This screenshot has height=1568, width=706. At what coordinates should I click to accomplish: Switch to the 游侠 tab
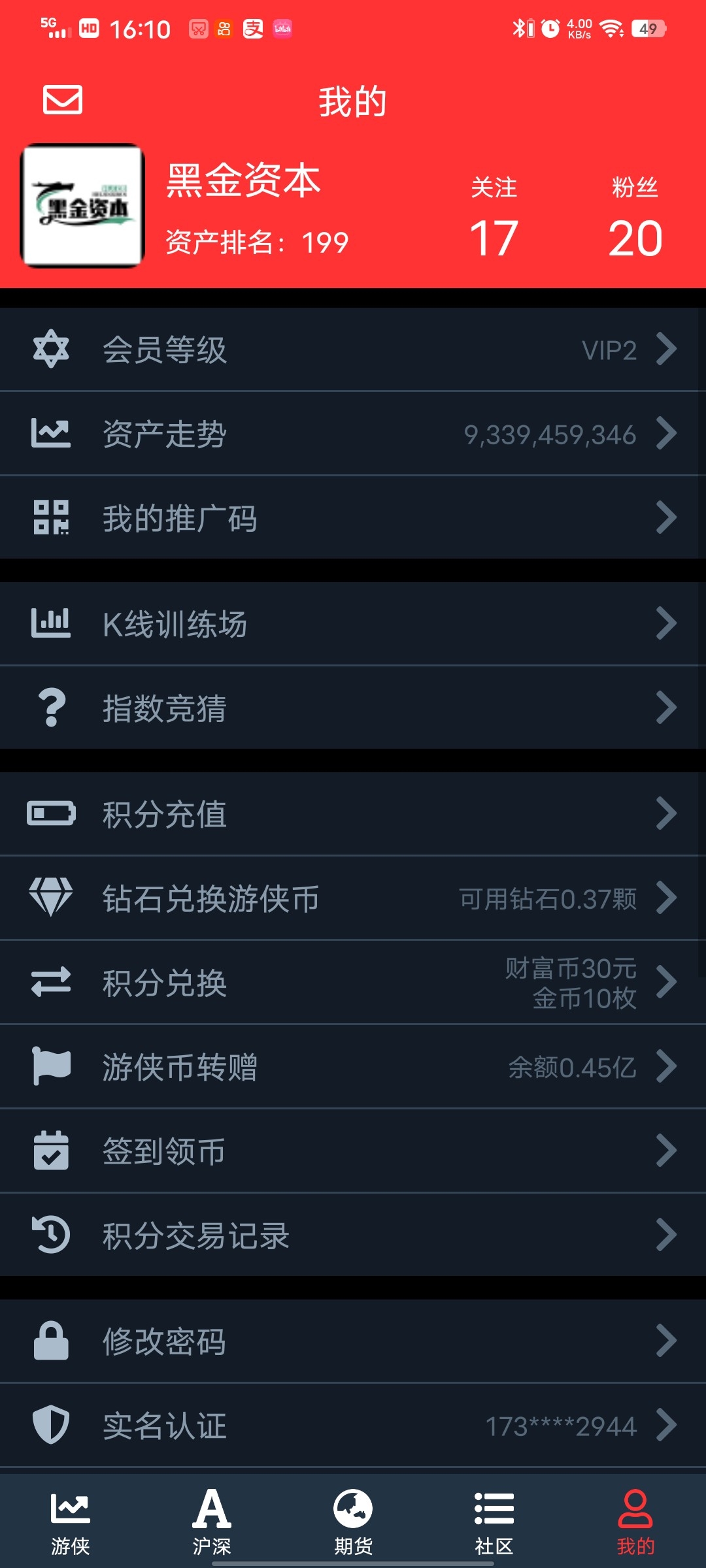click(x=71, y=1522)
